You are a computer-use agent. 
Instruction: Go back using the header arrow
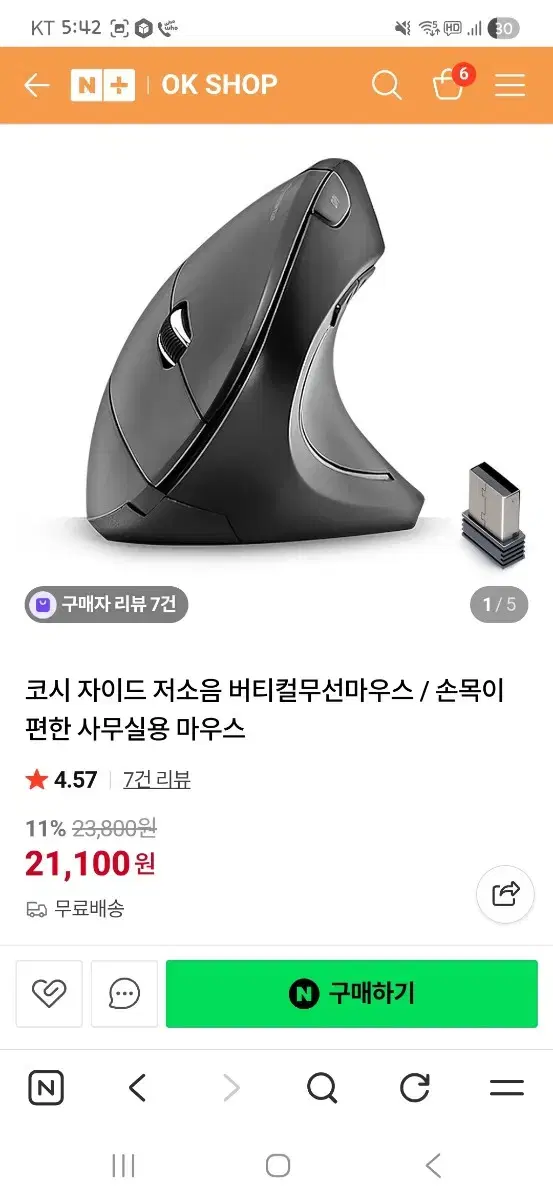37,86
